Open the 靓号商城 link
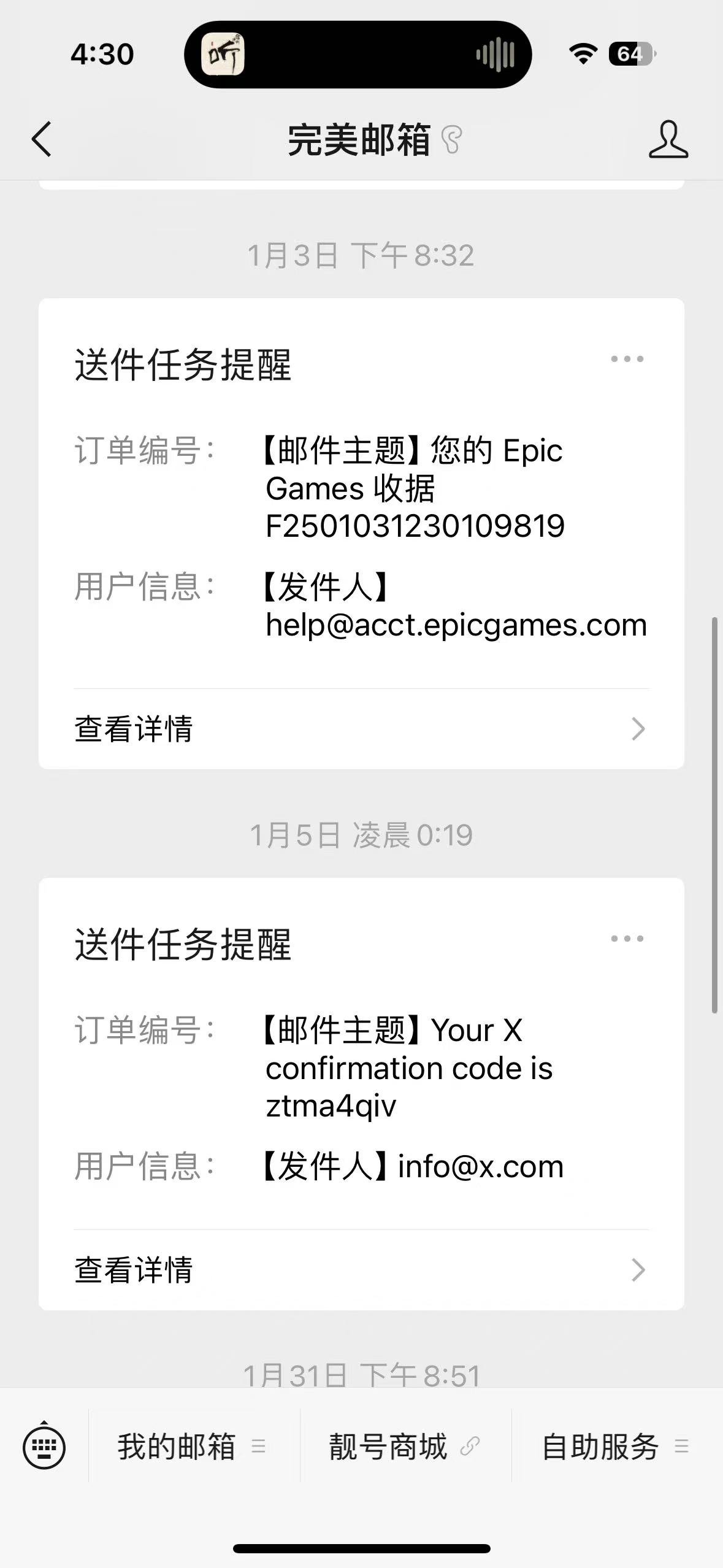 [x=405, y=1447]
